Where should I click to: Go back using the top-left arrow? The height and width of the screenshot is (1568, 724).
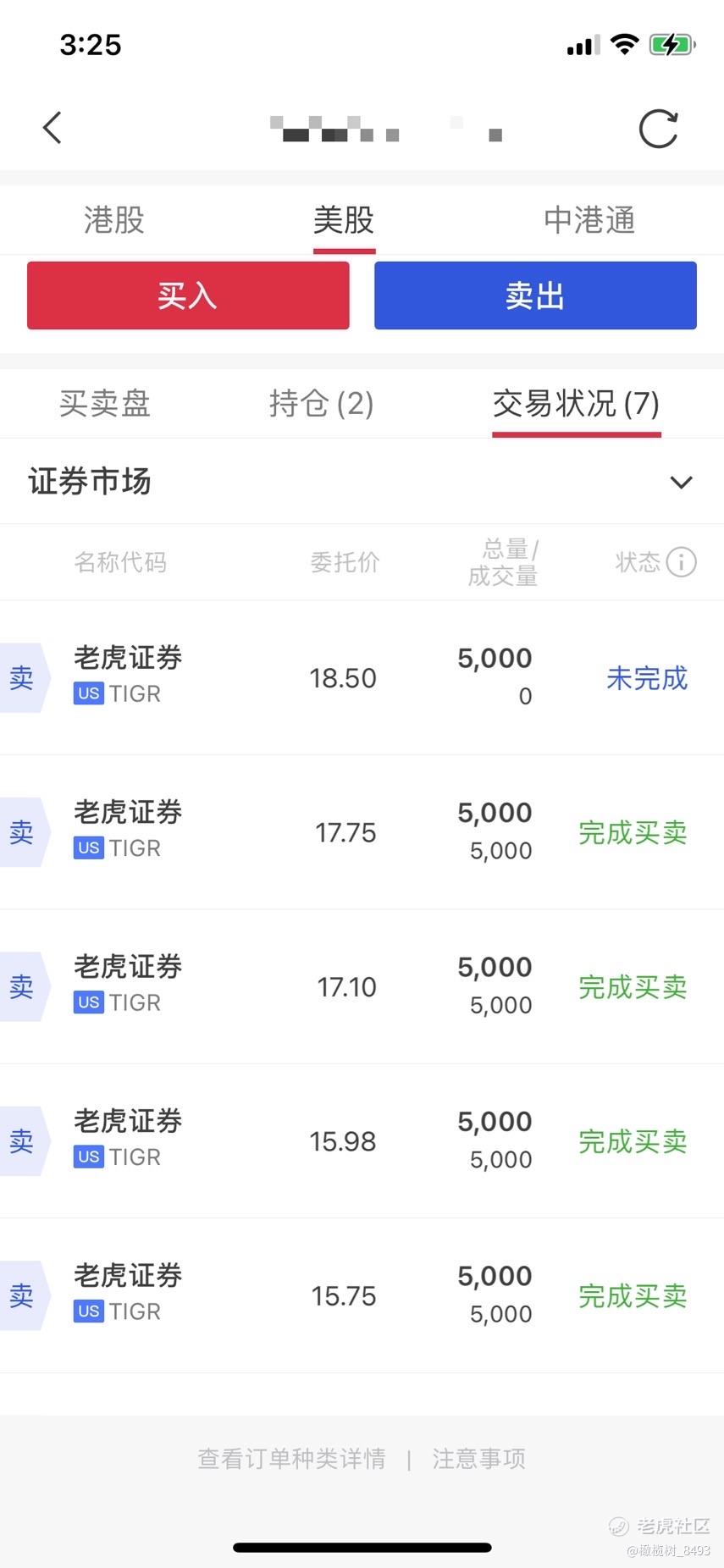(x=52, y=128)
